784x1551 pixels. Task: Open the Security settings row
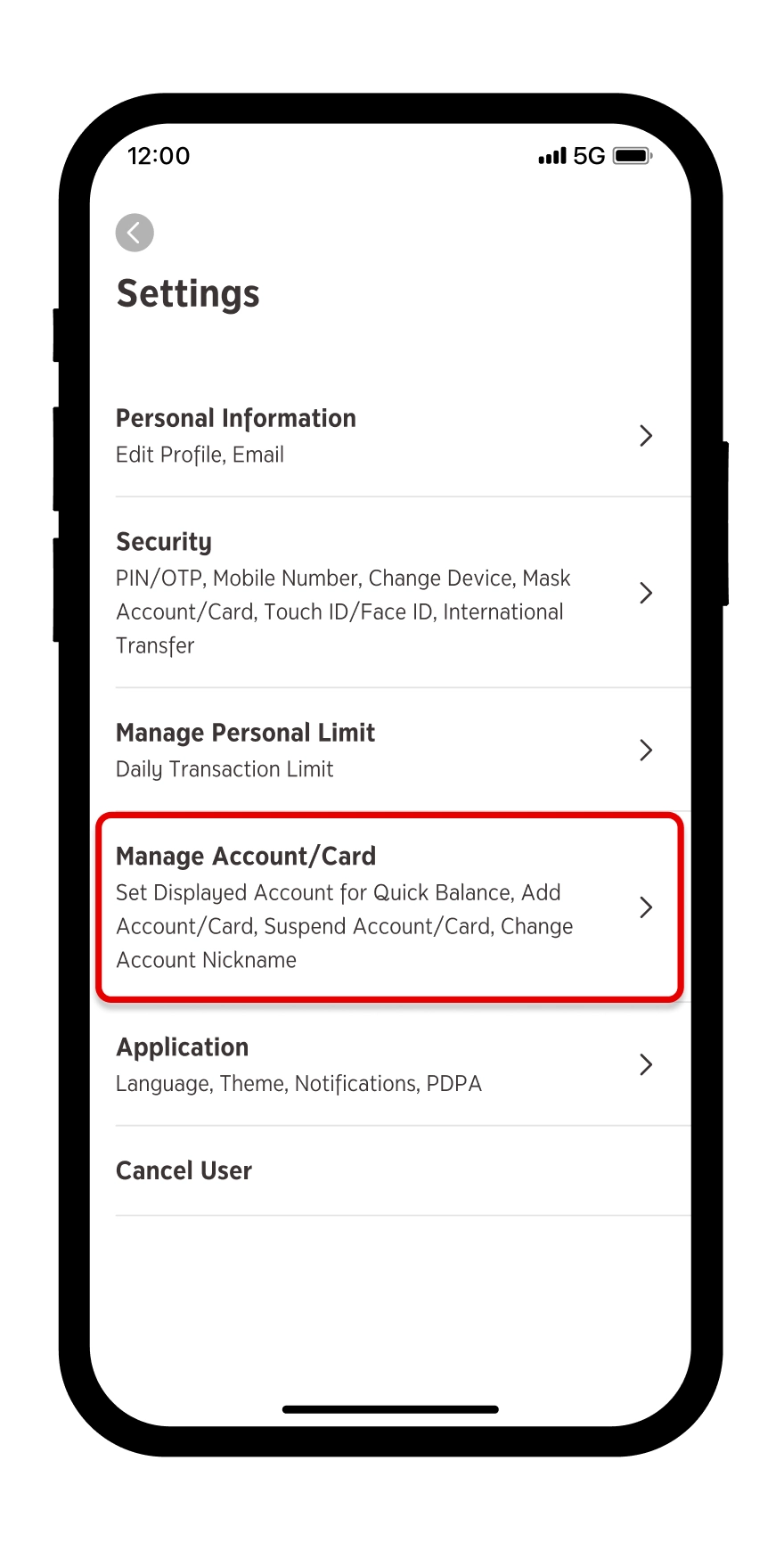pyautogui.click(x=383, y=593)
